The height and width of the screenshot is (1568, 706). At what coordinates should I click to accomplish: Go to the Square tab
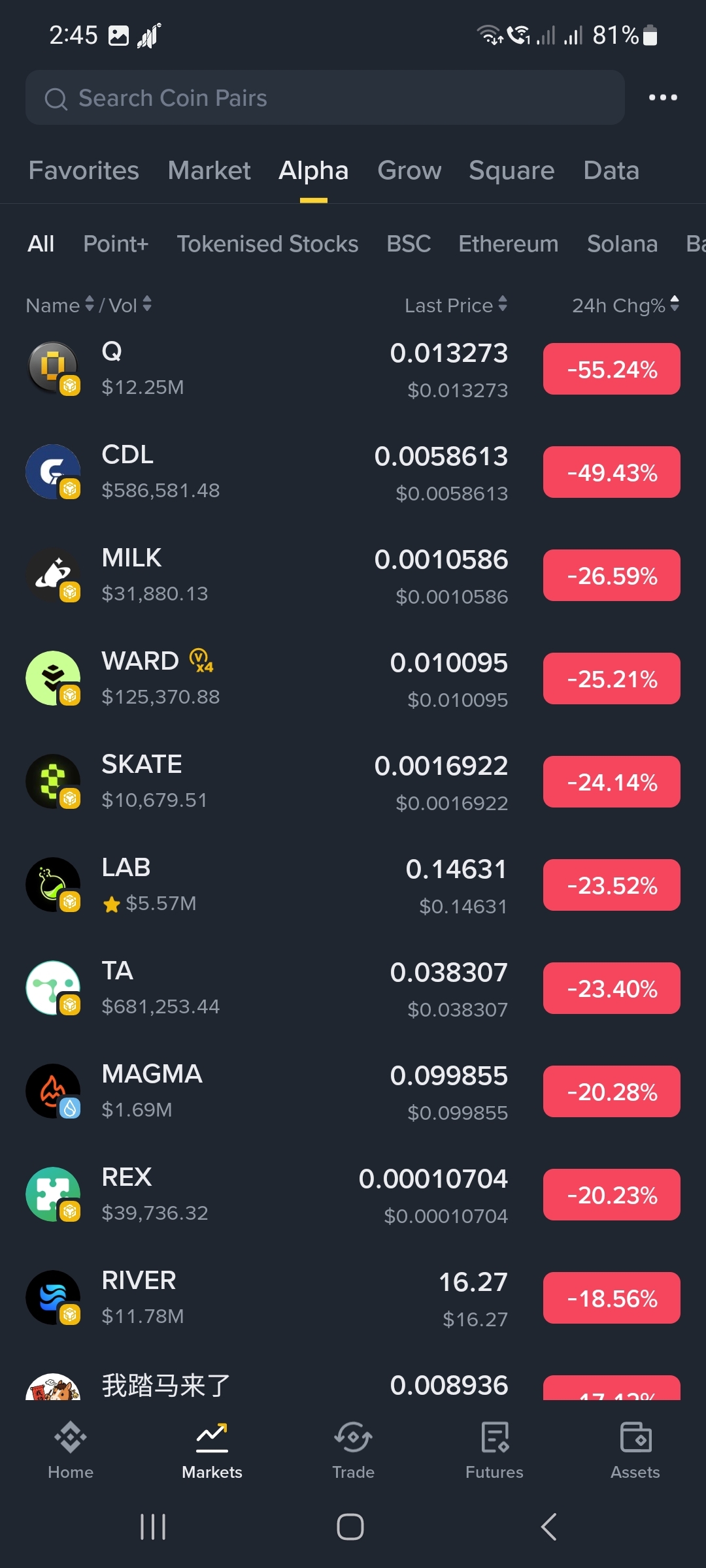point(511,171)
